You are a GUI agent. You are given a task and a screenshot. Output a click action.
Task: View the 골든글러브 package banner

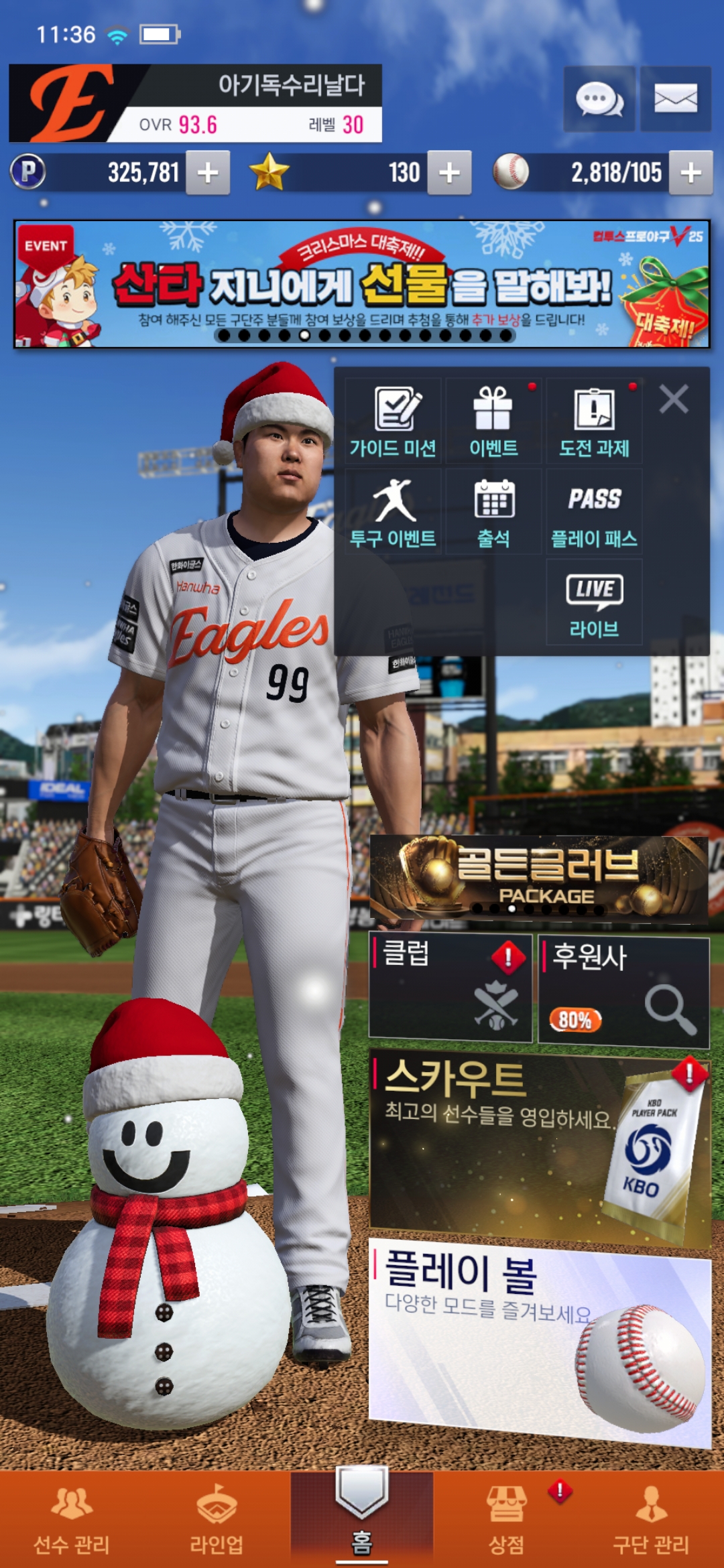(x=539, y=878)
